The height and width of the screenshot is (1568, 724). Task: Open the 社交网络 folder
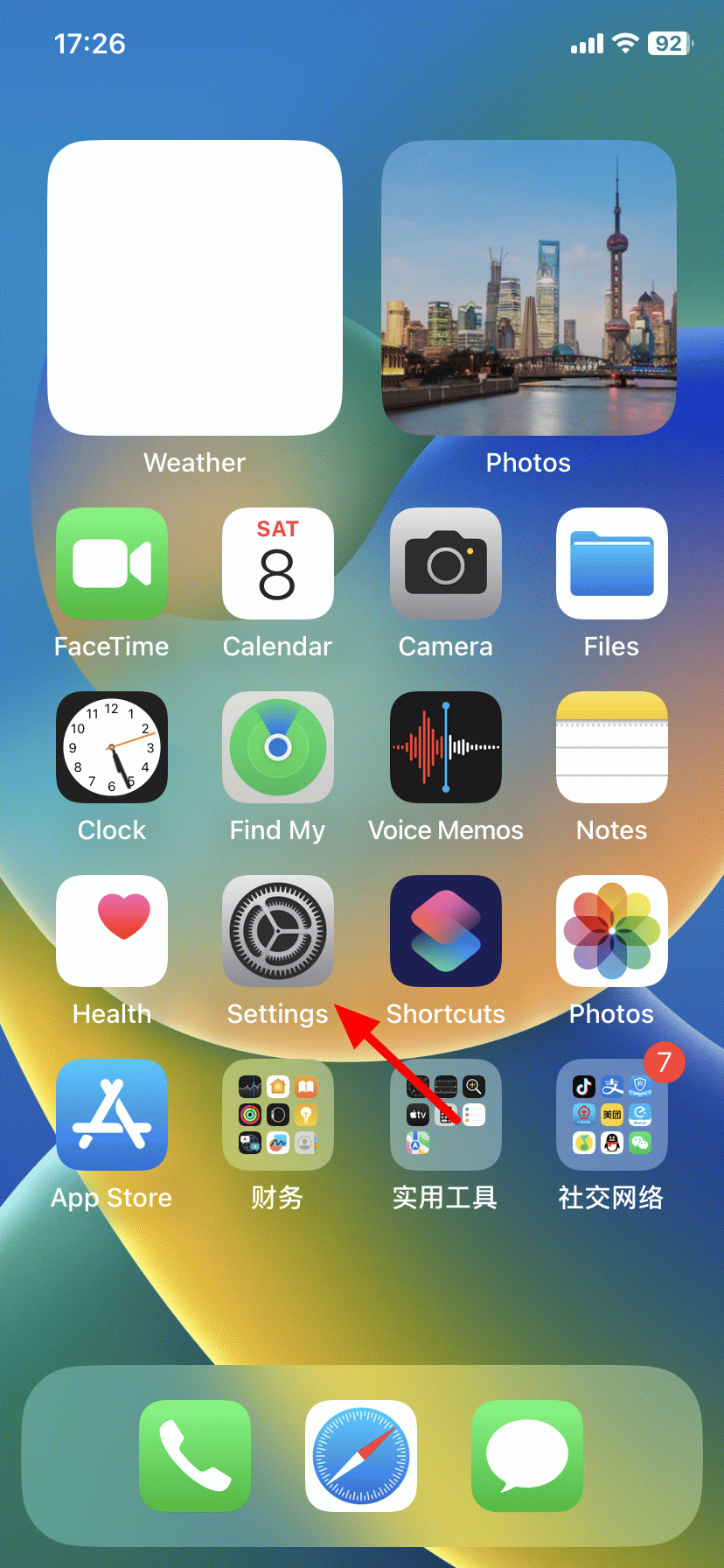click(x=612, y=1115)
